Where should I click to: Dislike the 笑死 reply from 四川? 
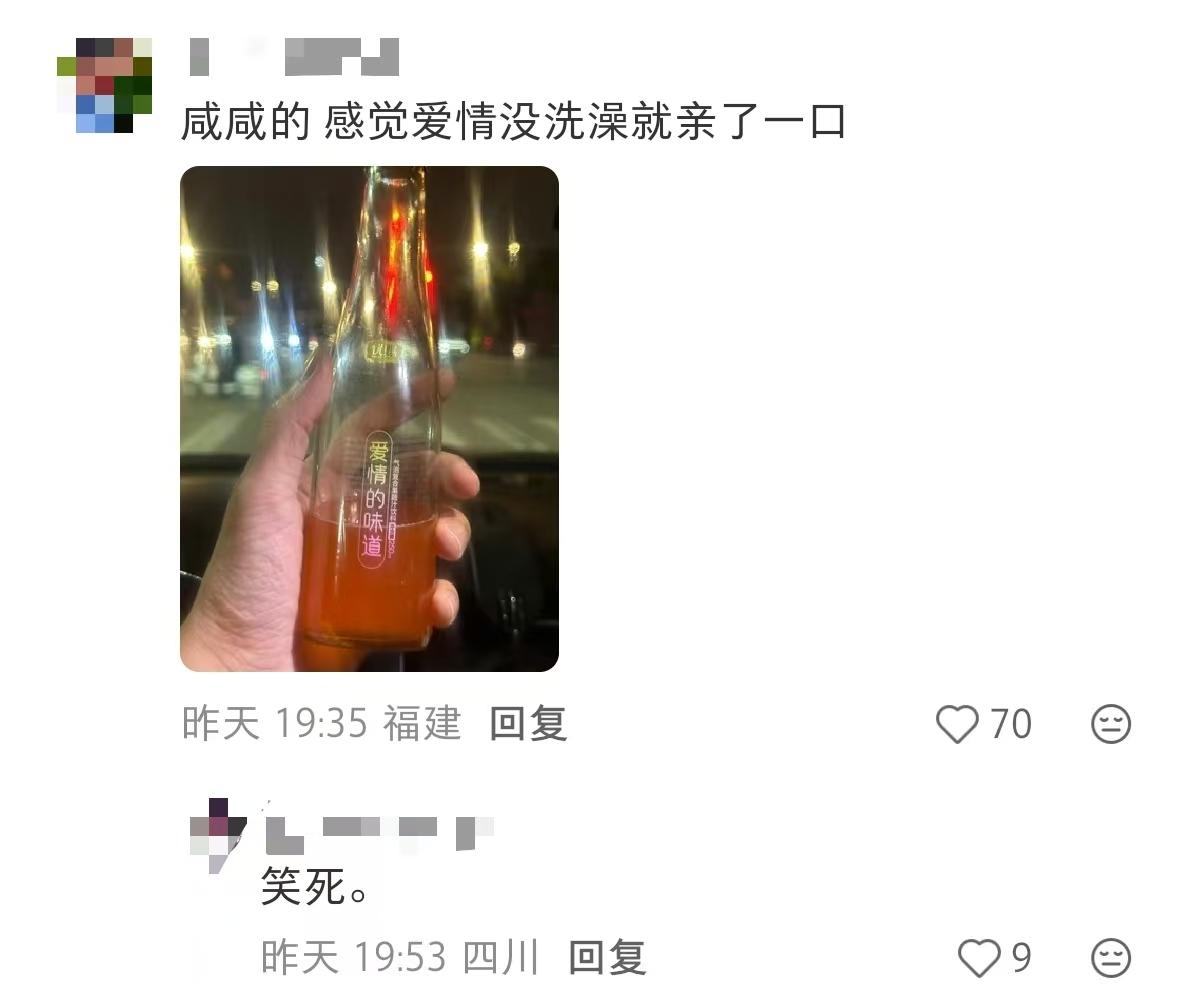click(x=1110, y=958)
